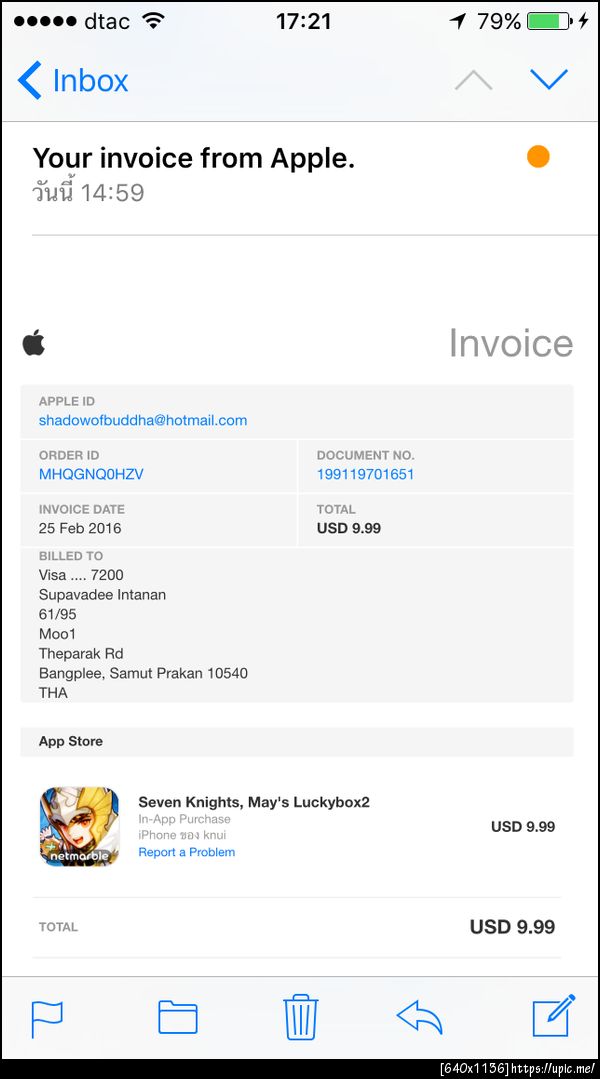Compose a new email

click(553, 1016)
